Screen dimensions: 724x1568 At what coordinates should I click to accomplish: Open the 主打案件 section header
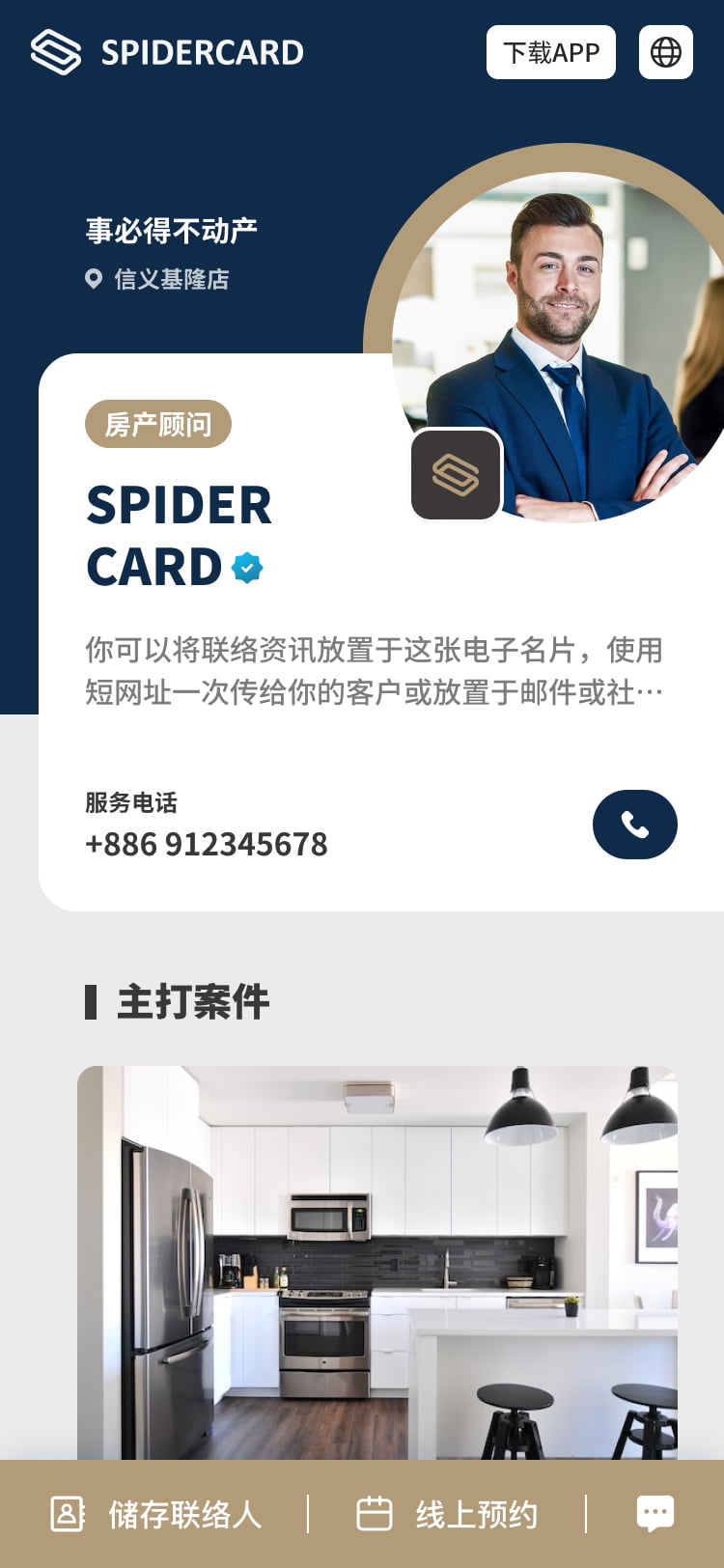click(x=193, y=1003)
